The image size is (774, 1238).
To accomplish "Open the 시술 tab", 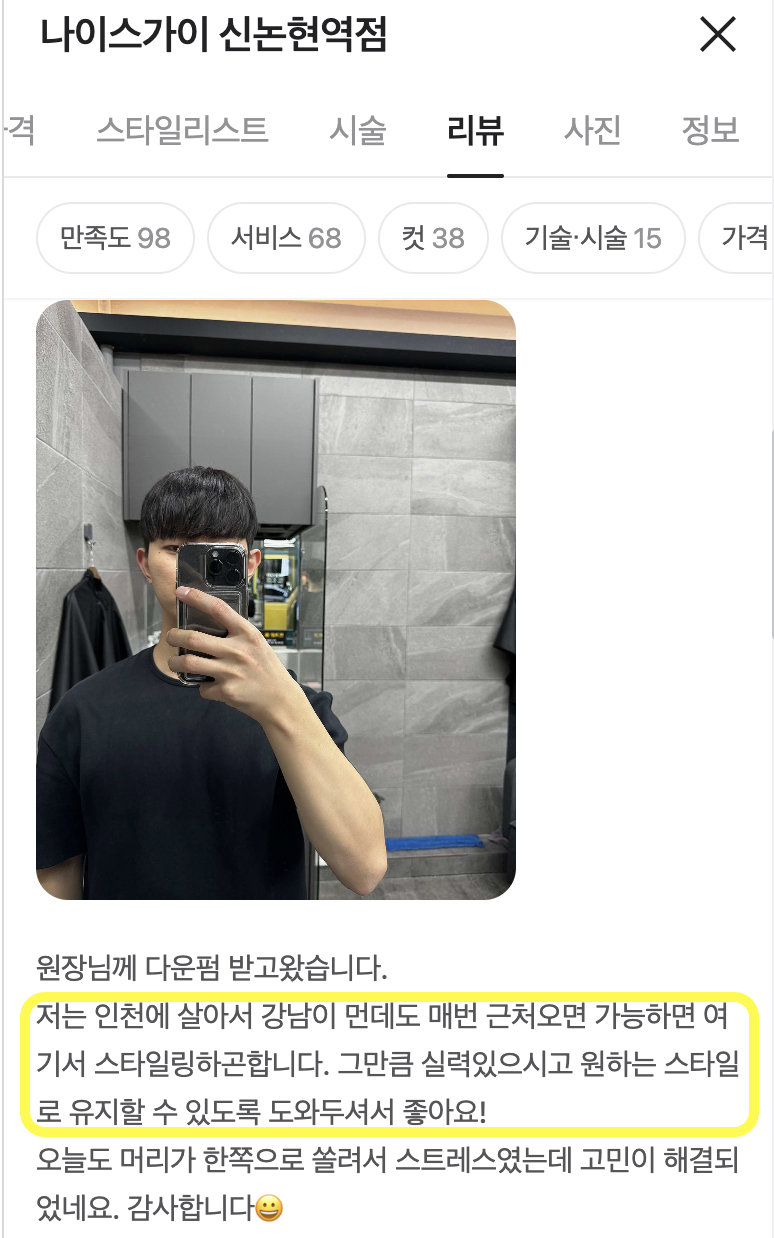I will tap(358, 130).
